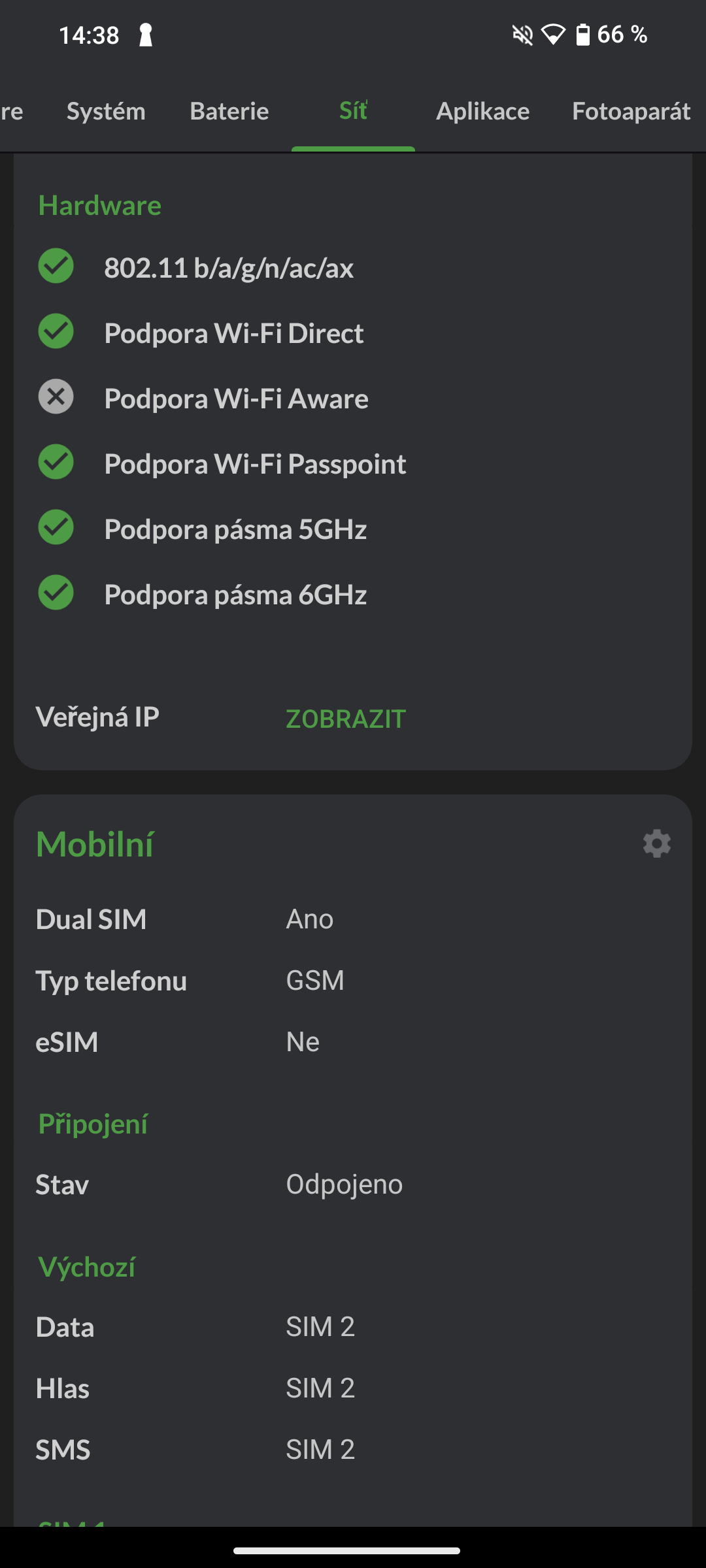The image size is (706, 1568).
Task: Tap the clock in the status bar
Action: pos(89,35)
